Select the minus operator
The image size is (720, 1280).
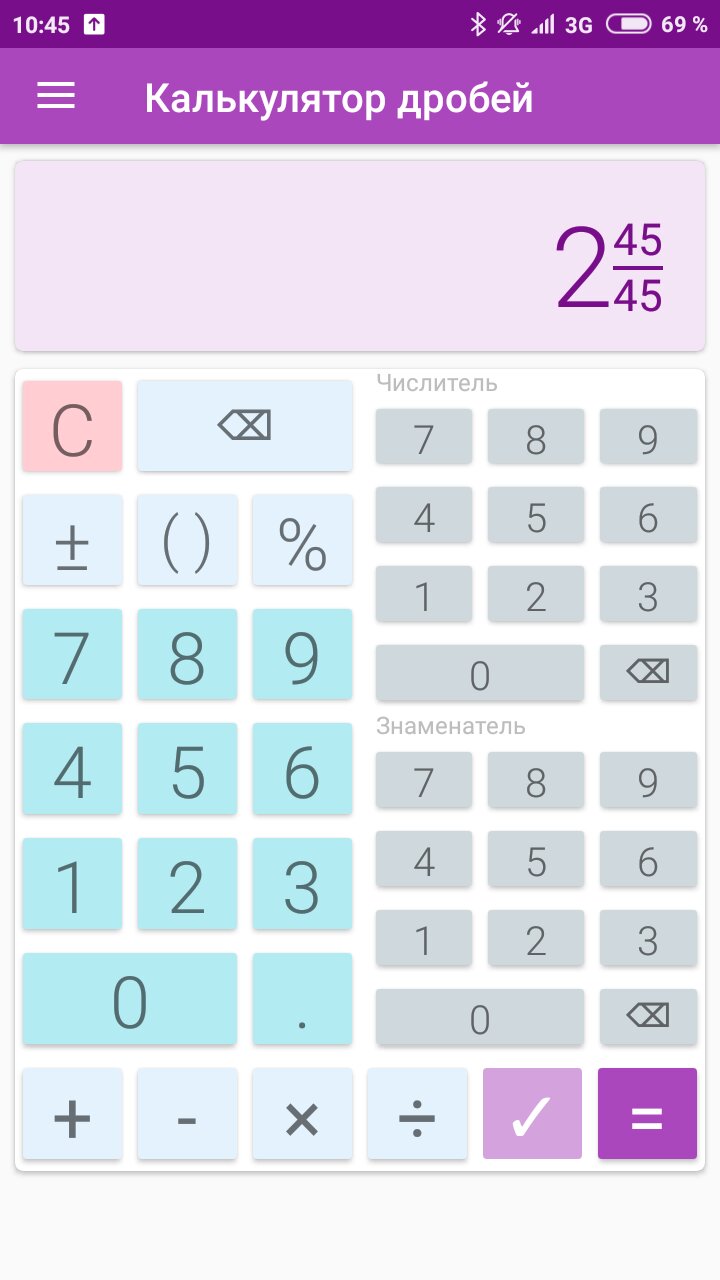click(x=187, y=1114)
